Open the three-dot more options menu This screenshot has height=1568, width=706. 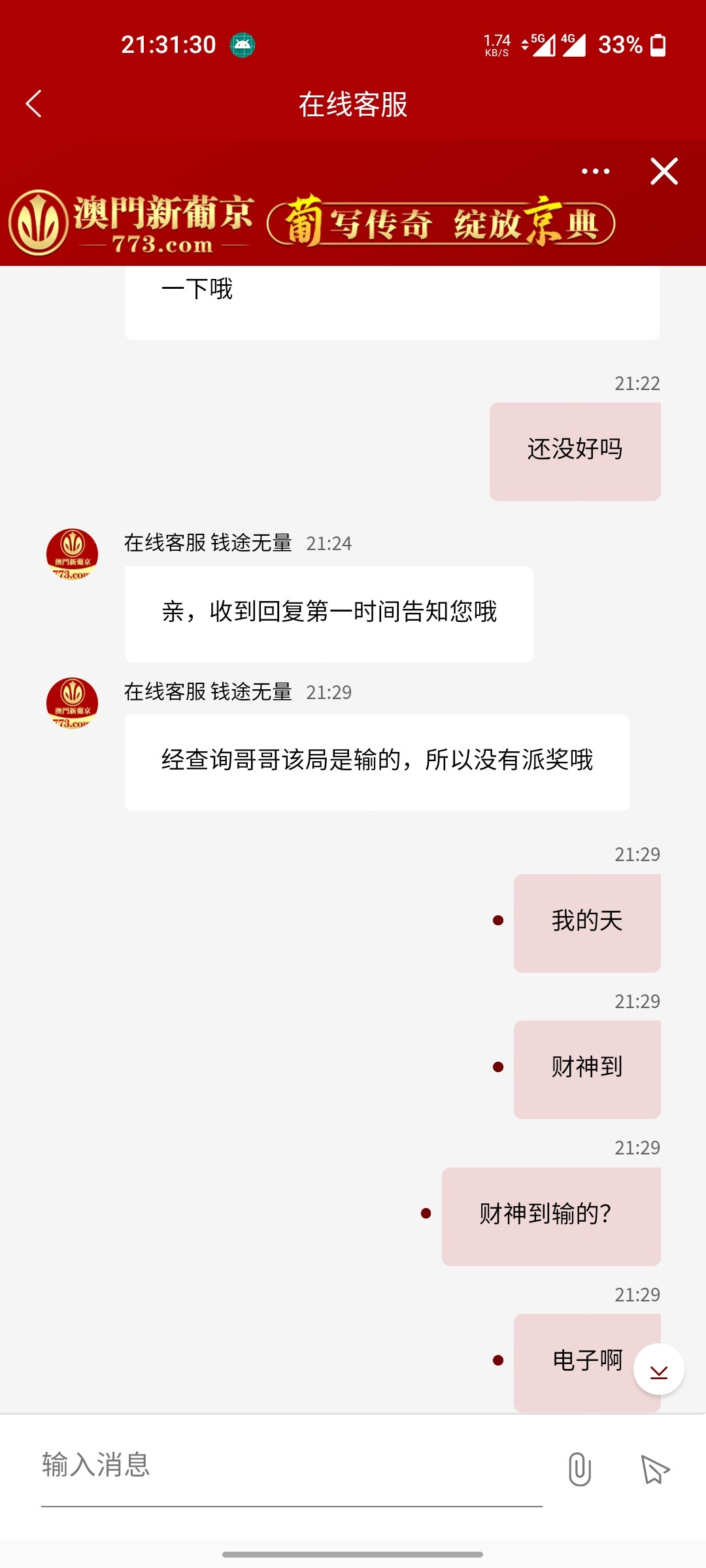[596, 171]
